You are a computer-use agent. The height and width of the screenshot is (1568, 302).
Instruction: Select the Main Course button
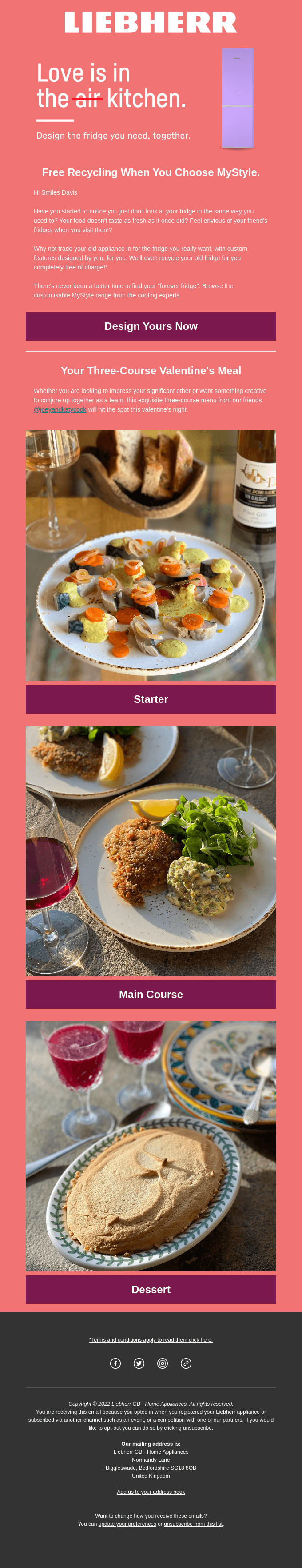[x=151, y=994]
